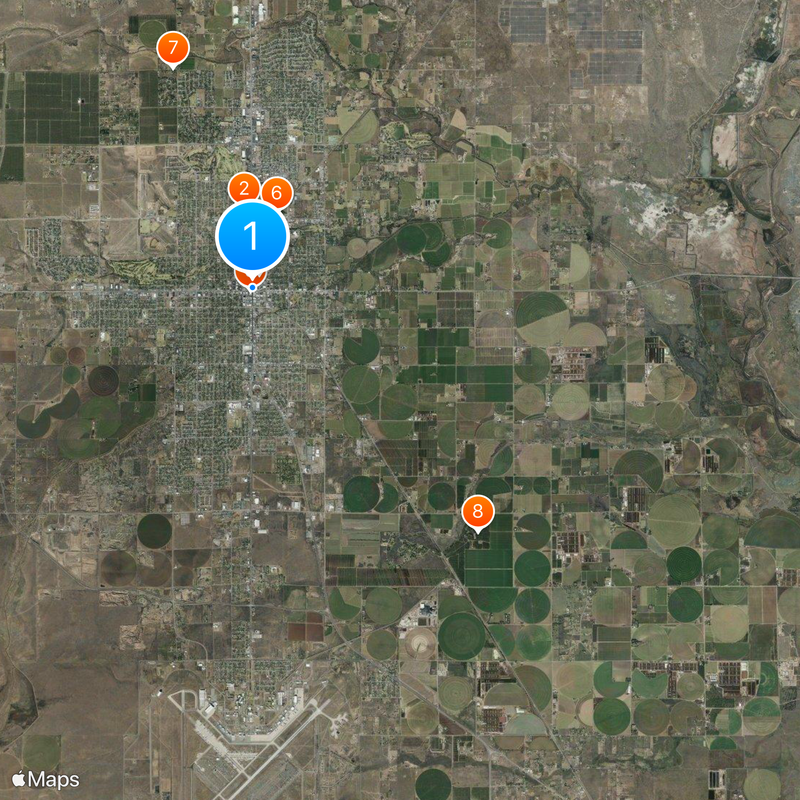Select map pin number 8

point(478,512)
